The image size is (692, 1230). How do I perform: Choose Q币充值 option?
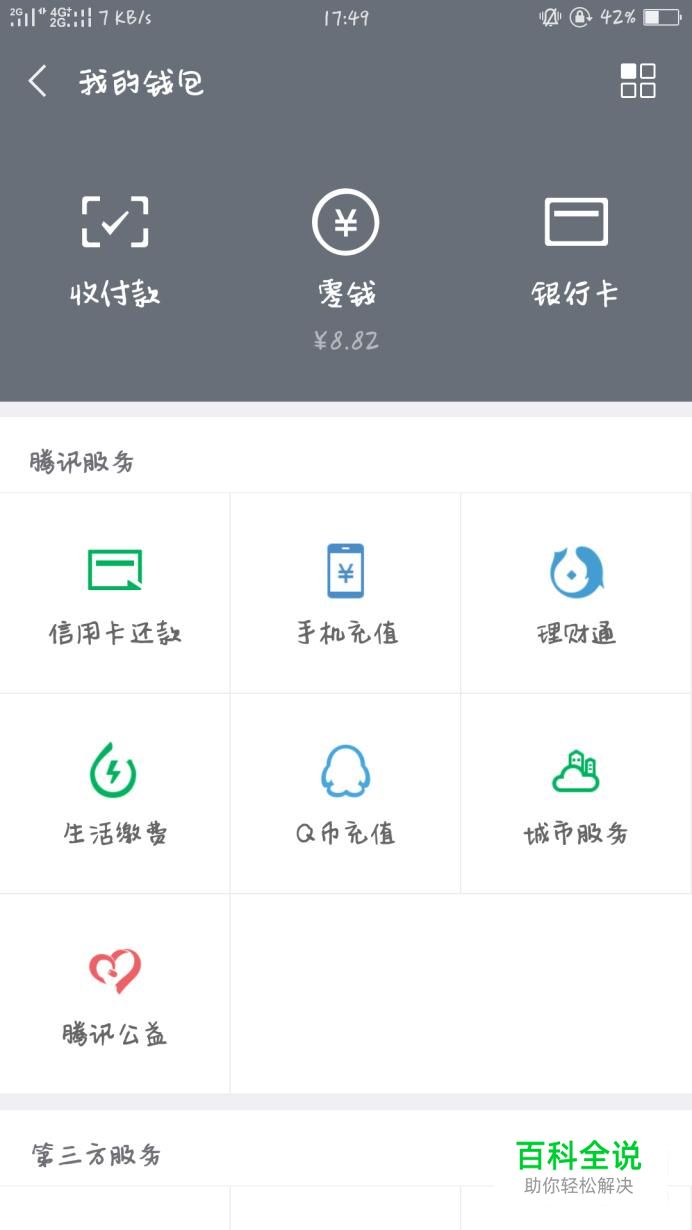[x=346, y=794]
